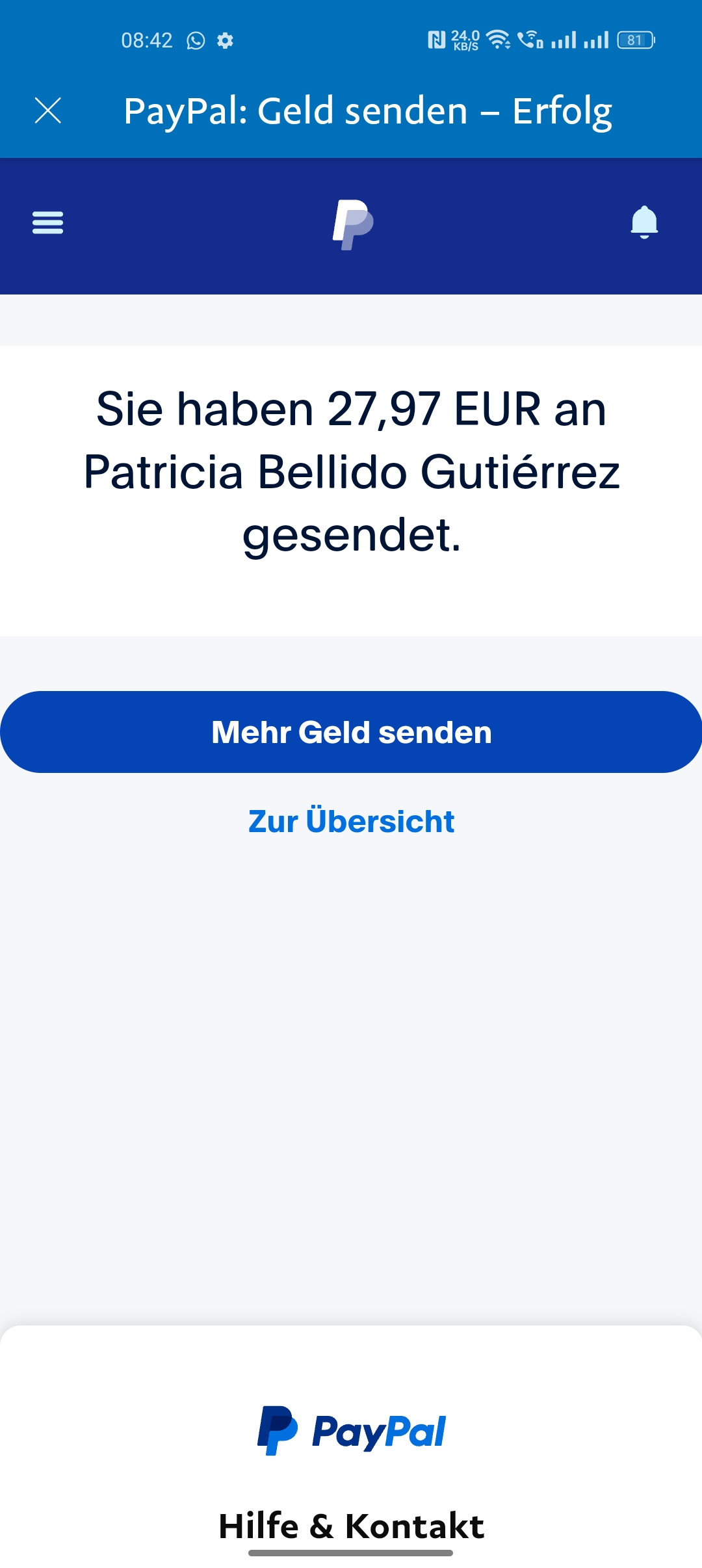This screenshot has width=702, height=1568.
Task: Open Hilfe & Kontakt
Action: [x=351, y=1525]
